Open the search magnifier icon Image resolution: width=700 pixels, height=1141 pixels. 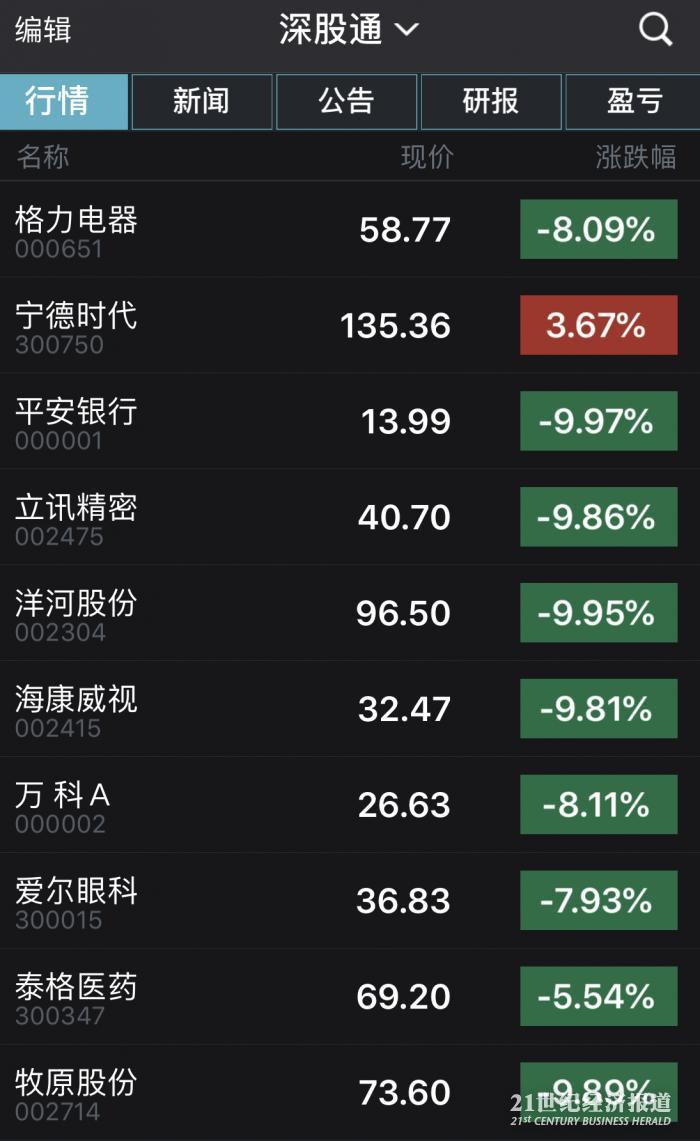655,30
